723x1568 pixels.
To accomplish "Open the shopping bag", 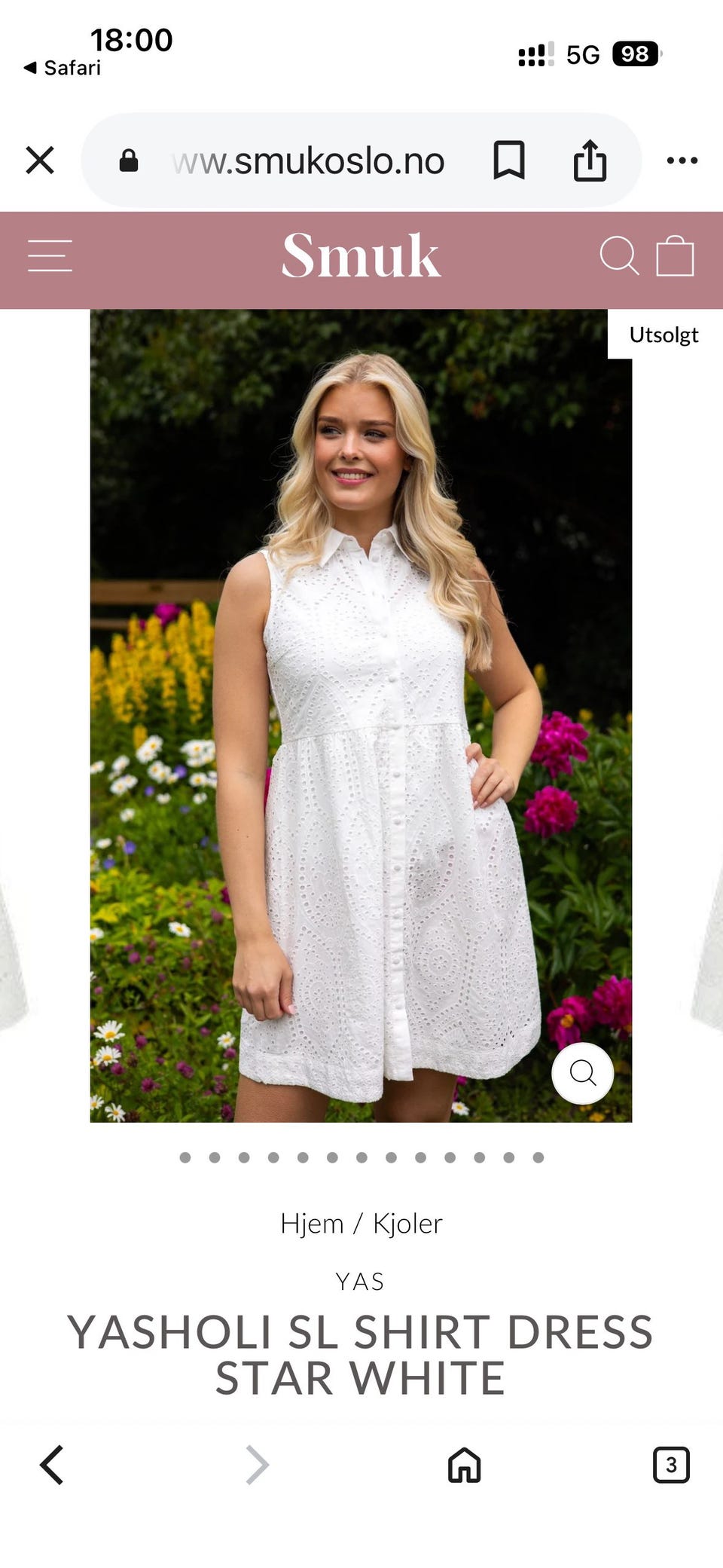I will pos(675,256).
